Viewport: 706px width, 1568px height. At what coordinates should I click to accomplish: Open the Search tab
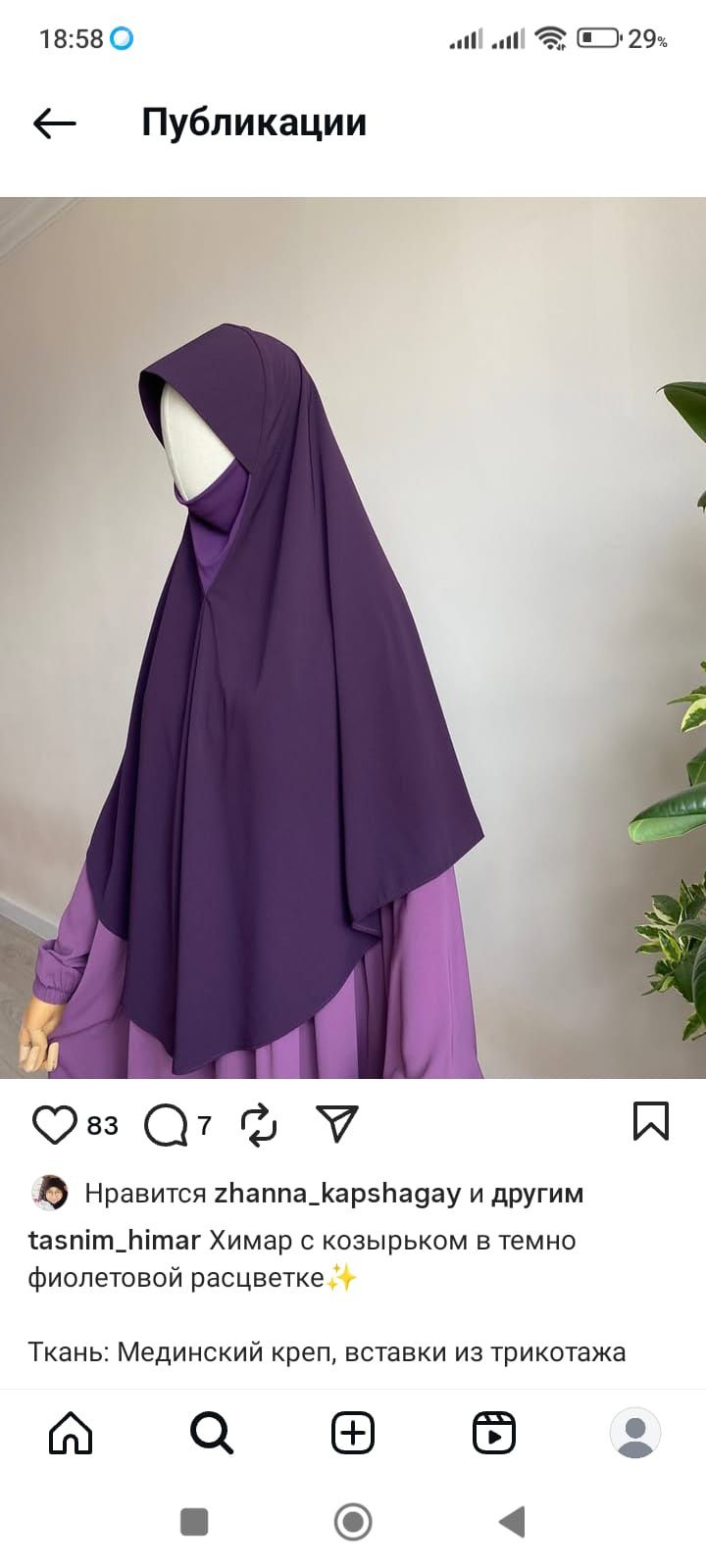pyautogui.click(x=212, y=1433)
